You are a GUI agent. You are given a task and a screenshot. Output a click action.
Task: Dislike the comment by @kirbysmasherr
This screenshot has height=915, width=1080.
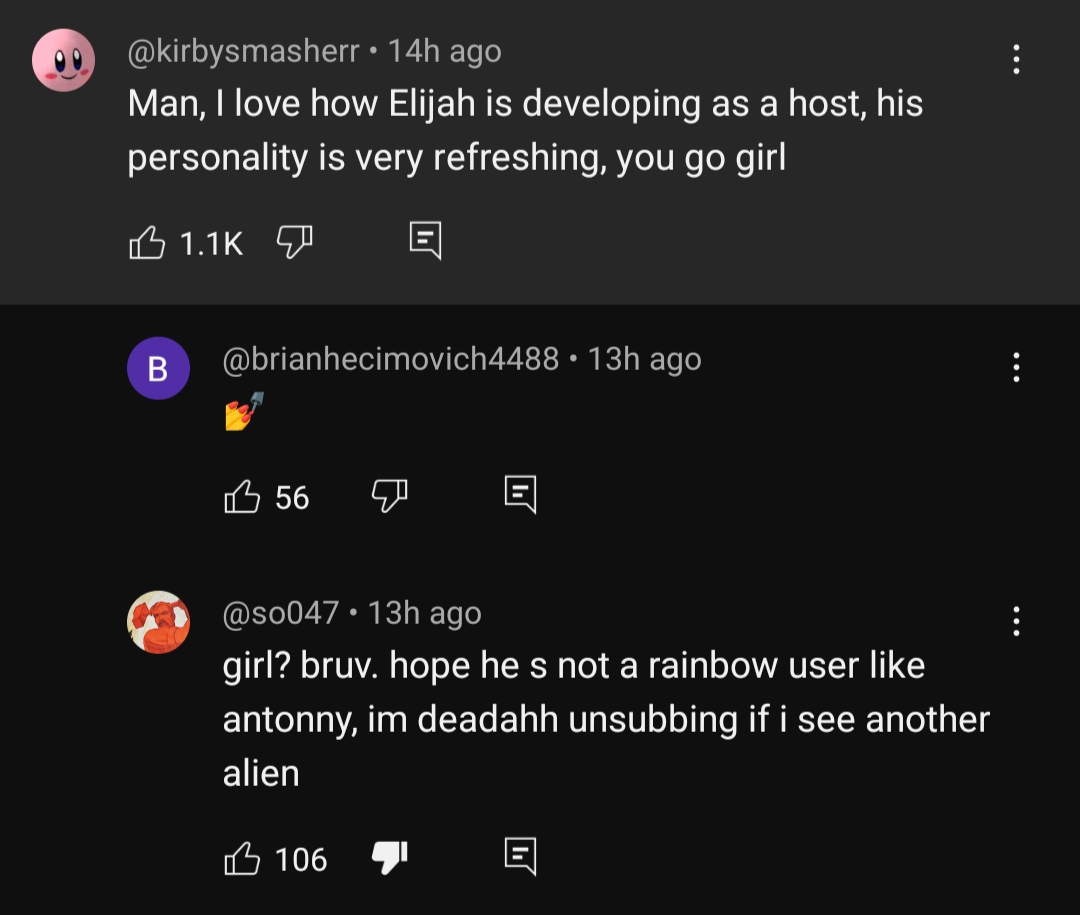[294, 241]
